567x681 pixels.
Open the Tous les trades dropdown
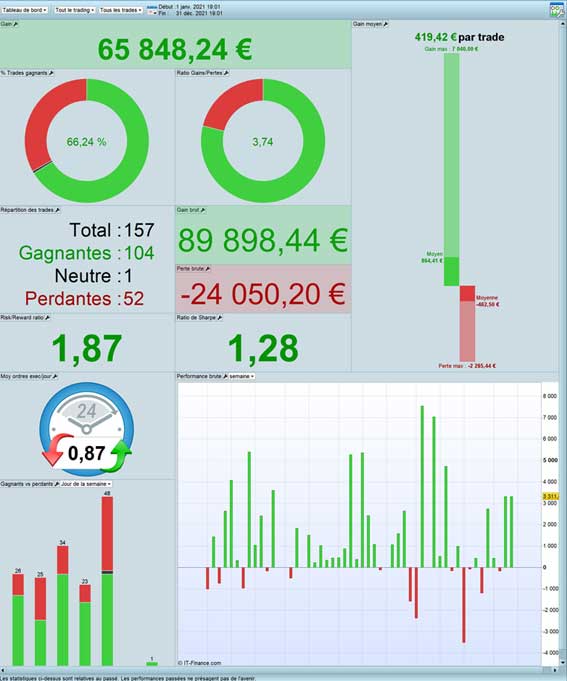pyautogui.click(x=121, y=10)
